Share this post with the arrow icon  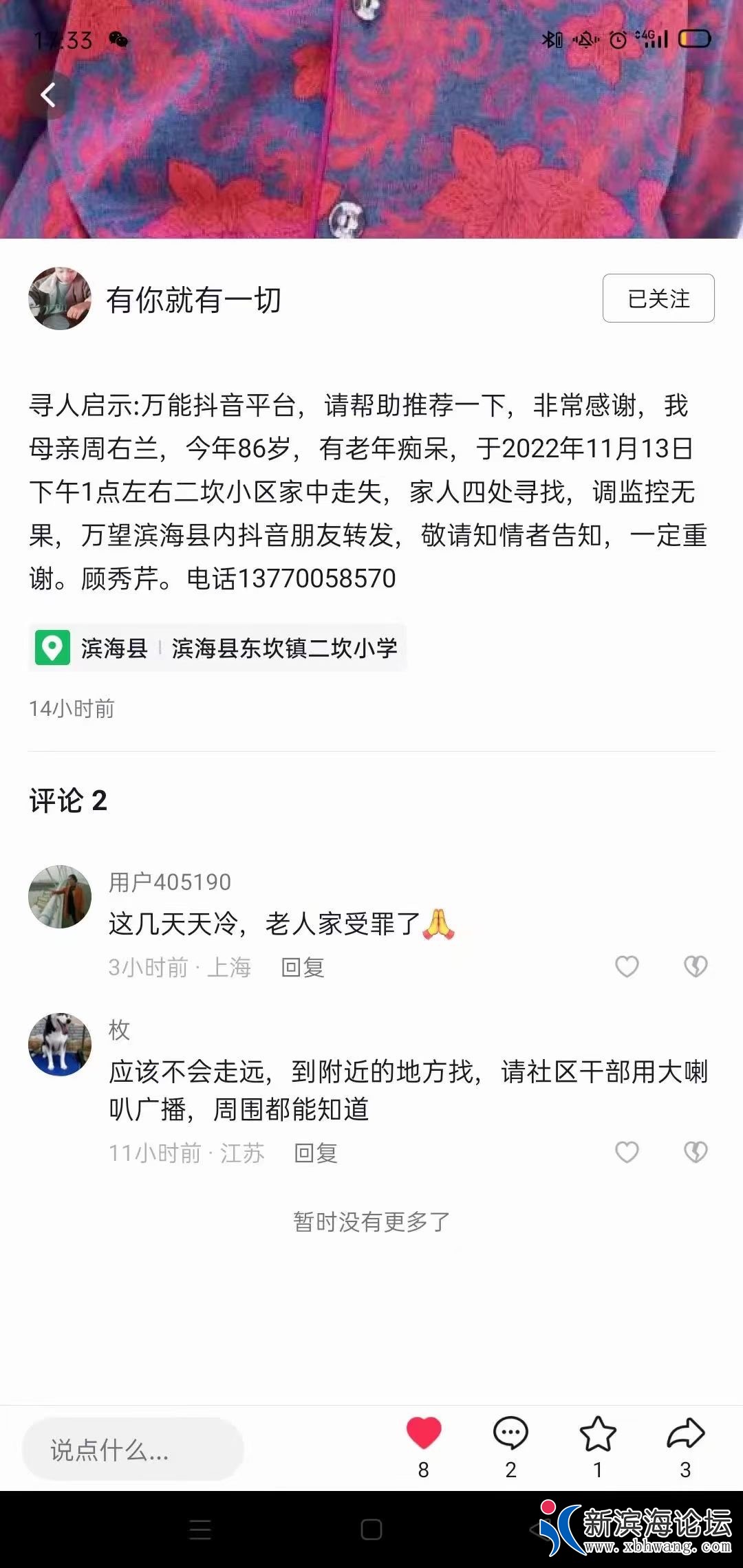point(685,1435)
